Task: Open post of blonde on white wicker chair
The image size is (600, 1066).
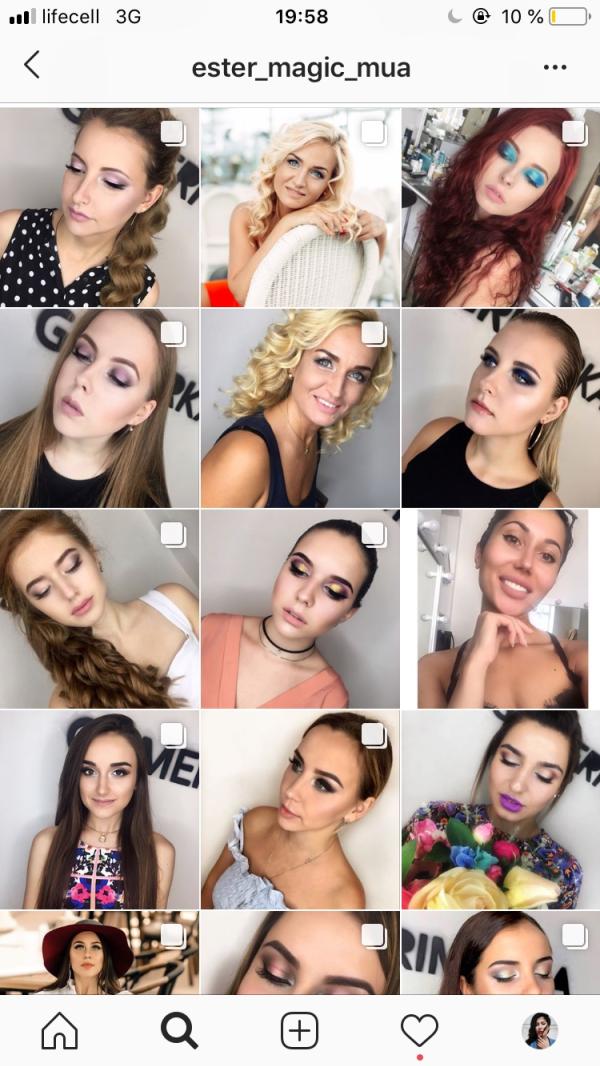Action: 300,207
